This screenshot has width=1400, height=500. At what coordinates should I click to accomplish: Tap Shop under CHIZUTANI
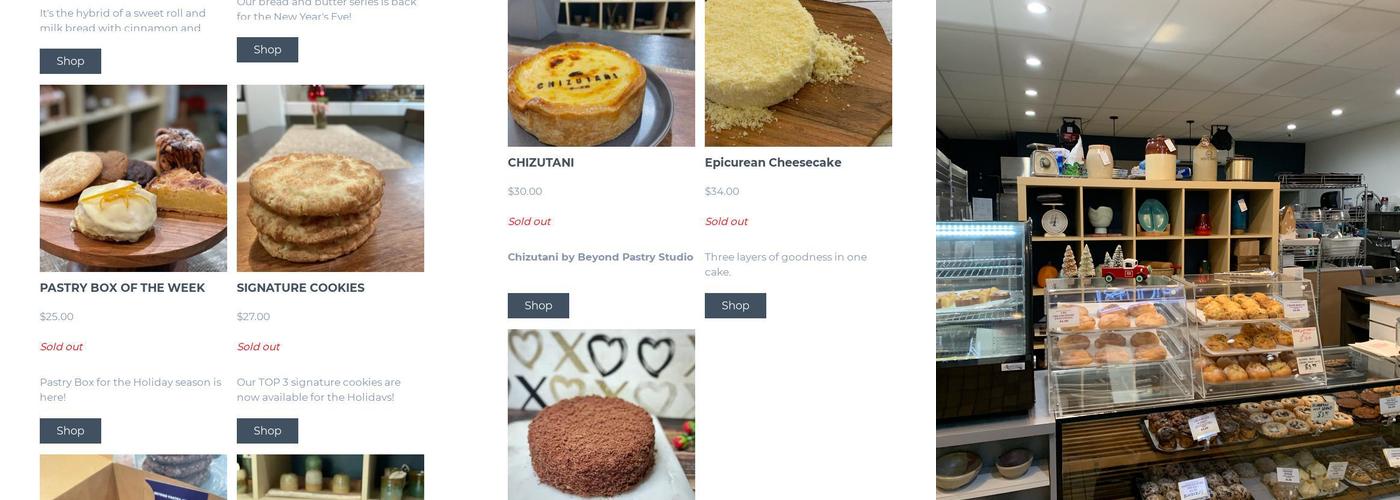538,306
